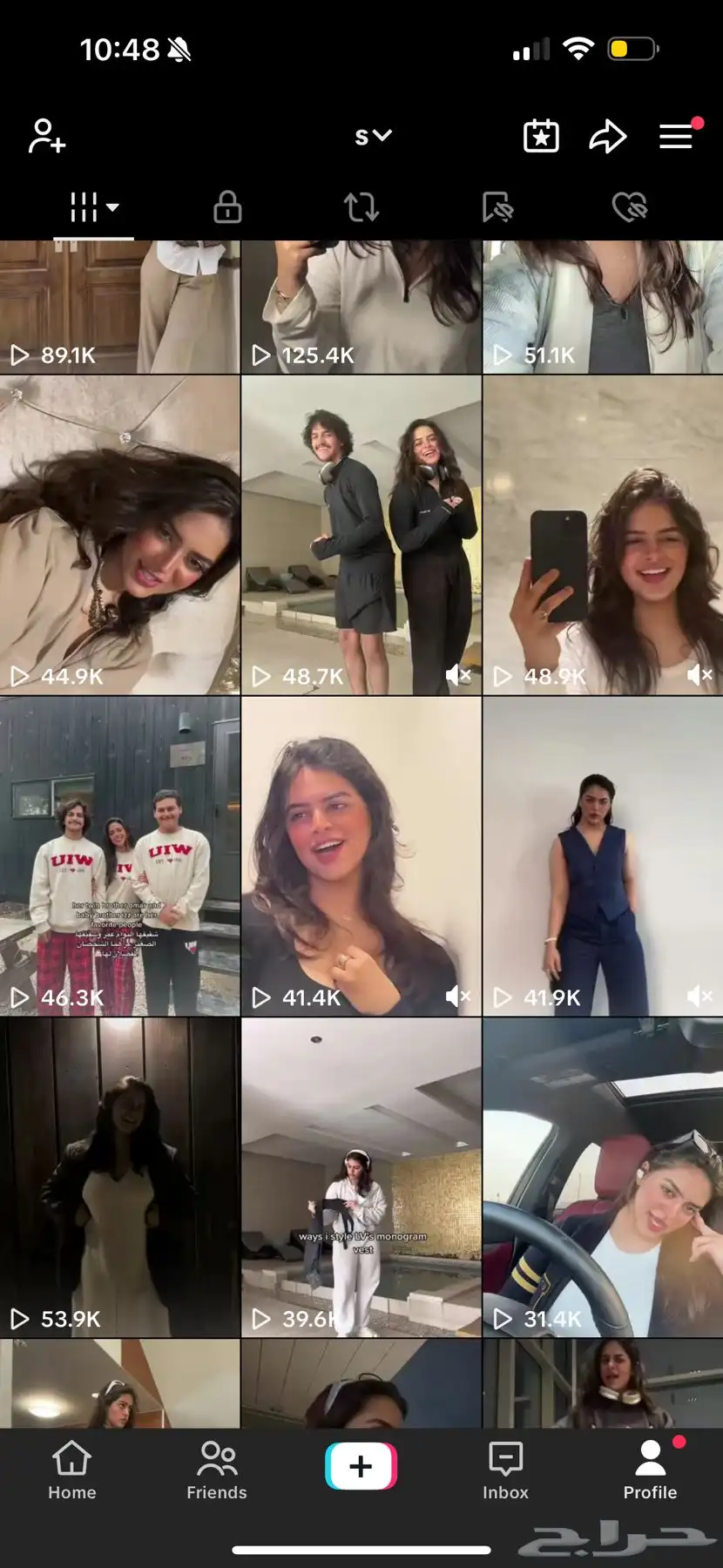Image resolution: width=723 pixels, height=1568 pixels.
Task: Open the video with 44.9K views
Action: 119,535
